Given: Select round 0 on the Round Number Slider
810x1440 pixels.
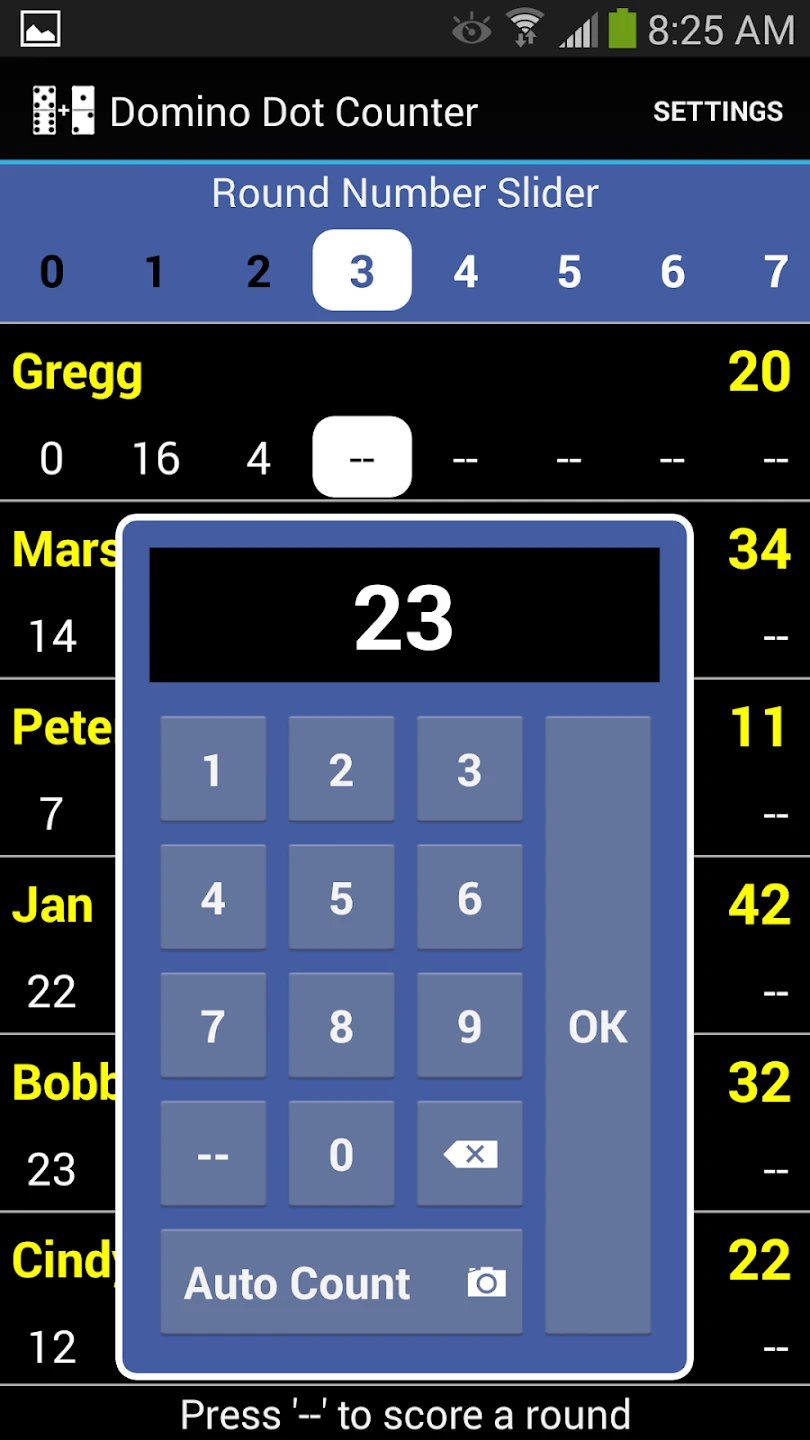Looking at the screenshot, I should (x=52, y=271).
